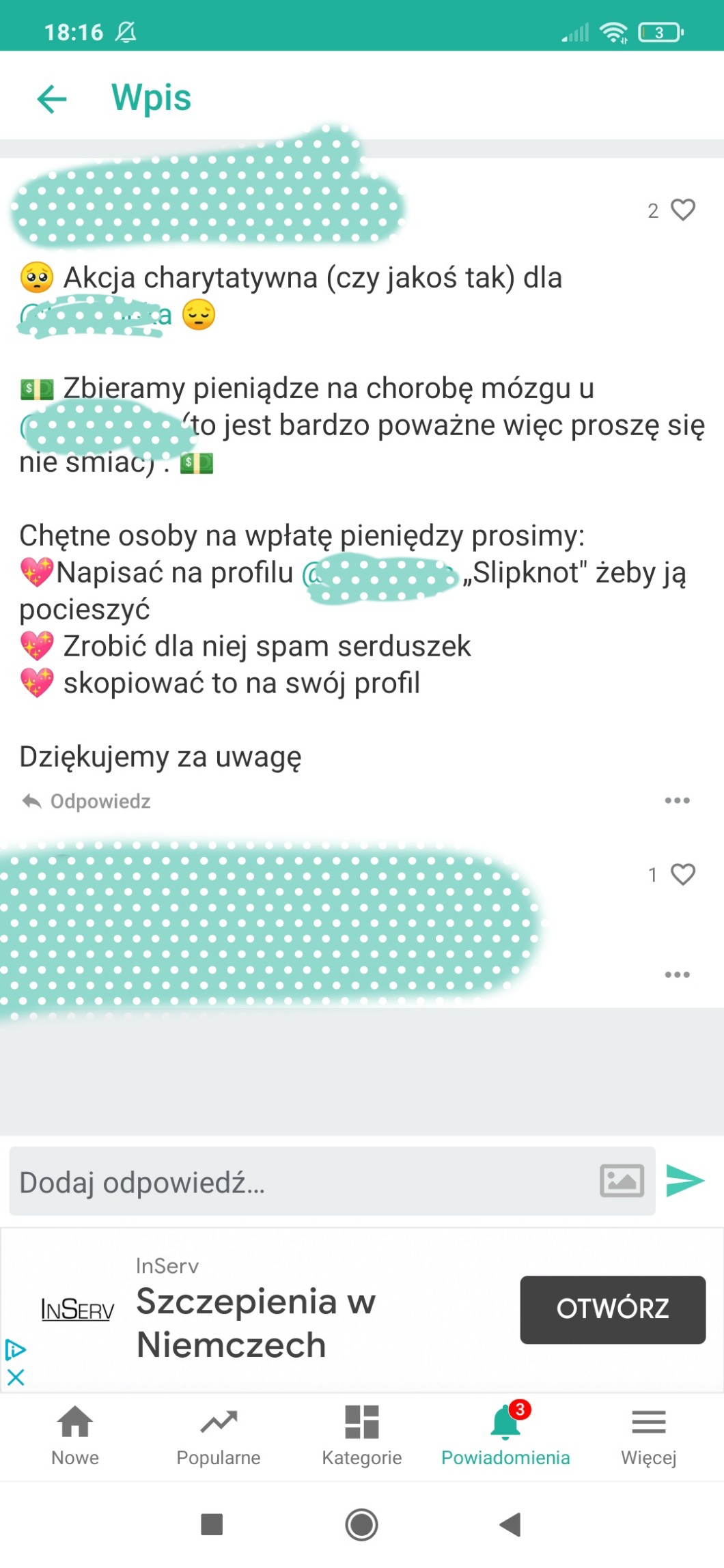Screen dimensions: 724x1568
Task: Open overflow menu next to Odpowiedz
Action: [677, 800]
